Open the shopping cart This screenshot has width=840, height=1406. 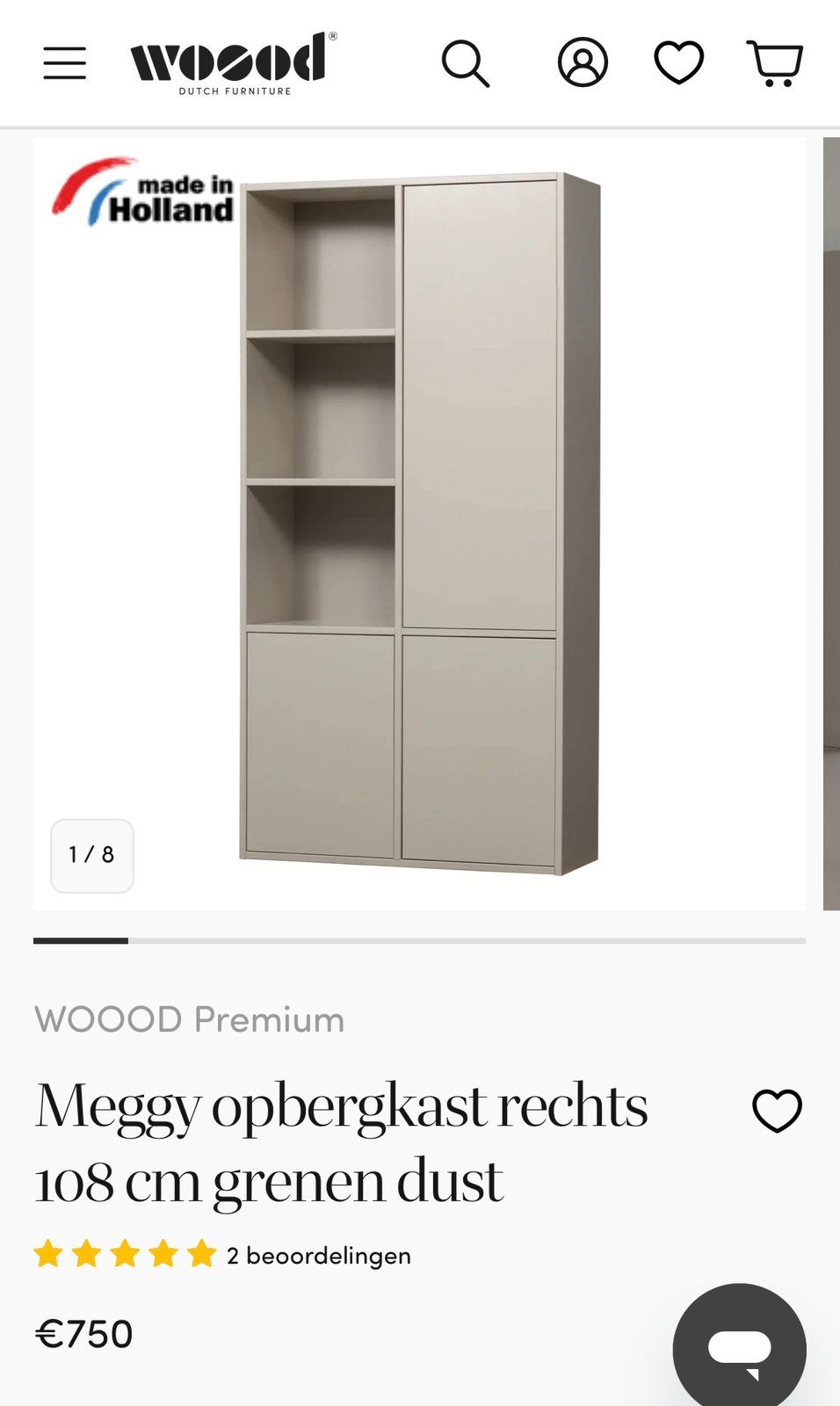coord(775,63)
